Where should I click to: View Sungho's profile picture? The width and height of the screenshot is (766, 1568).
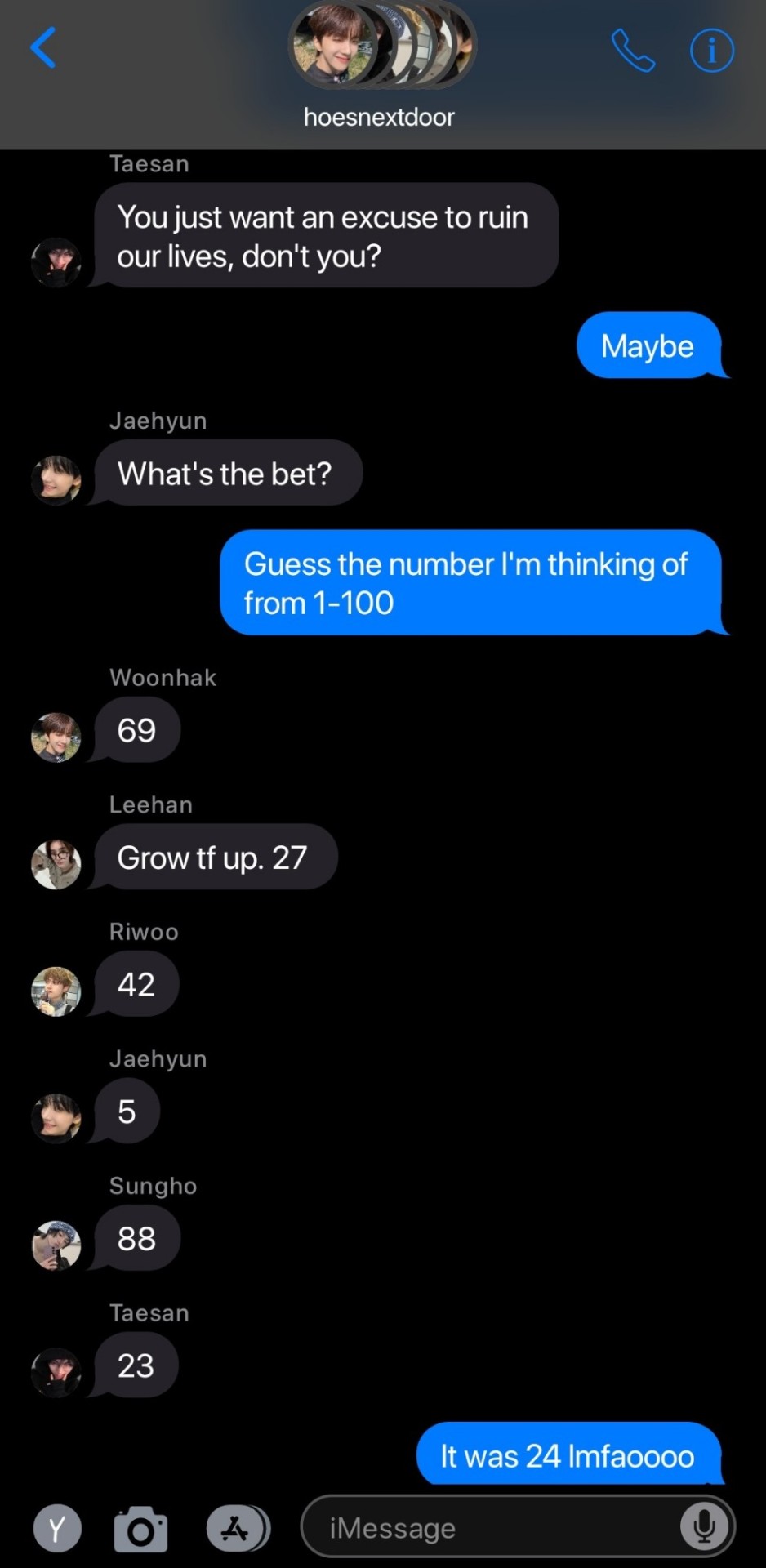pos(56,1245)
